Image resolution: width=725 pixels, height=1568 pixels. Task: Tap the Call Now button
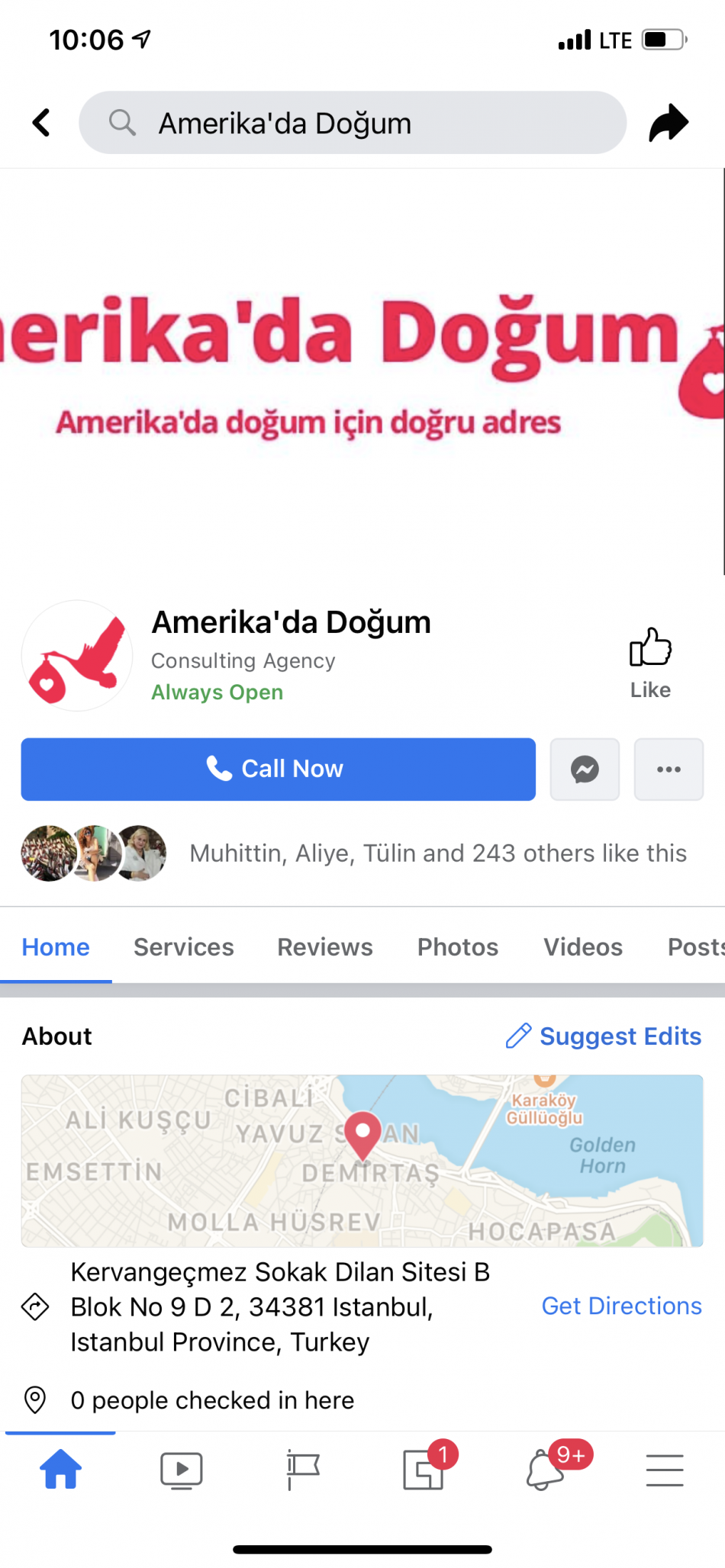(278, 769)
